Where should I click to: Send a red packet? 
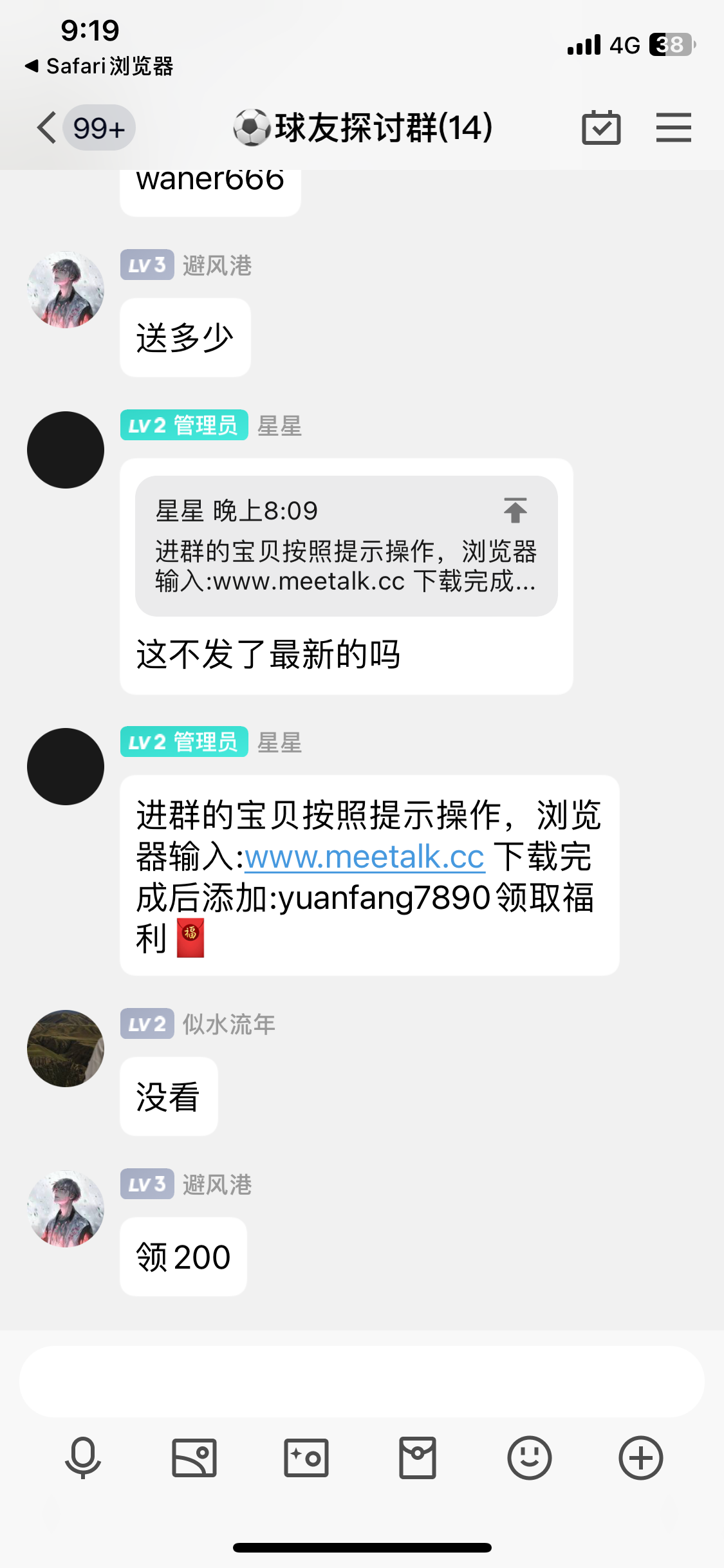tap(418, 1457)
